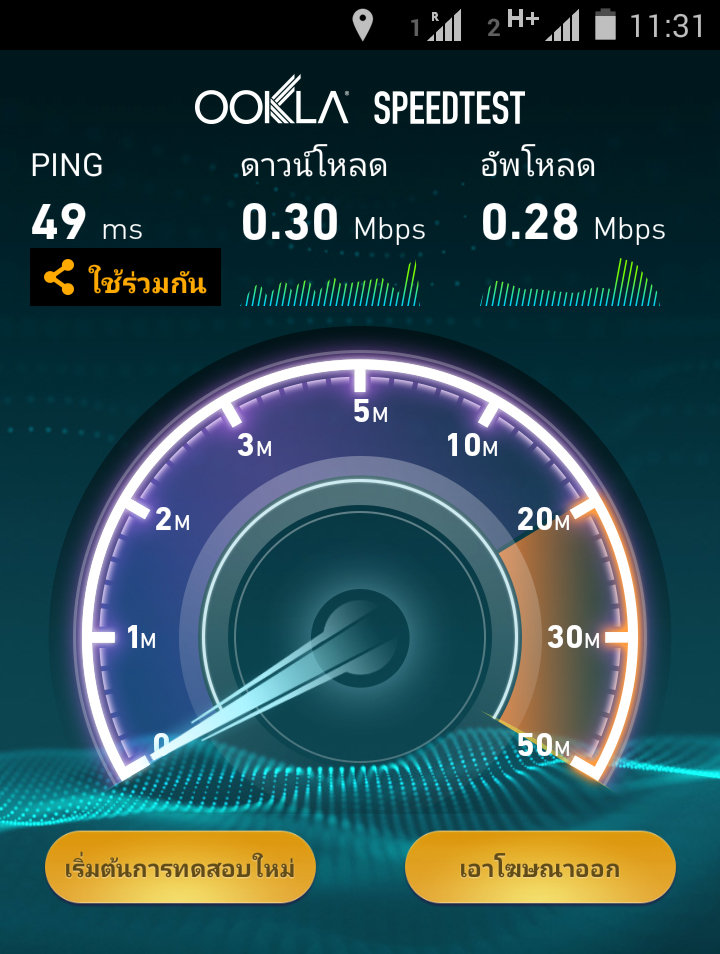
Task: Remove ads via เอาโฆษณาออก button
Action: [540, 867]
